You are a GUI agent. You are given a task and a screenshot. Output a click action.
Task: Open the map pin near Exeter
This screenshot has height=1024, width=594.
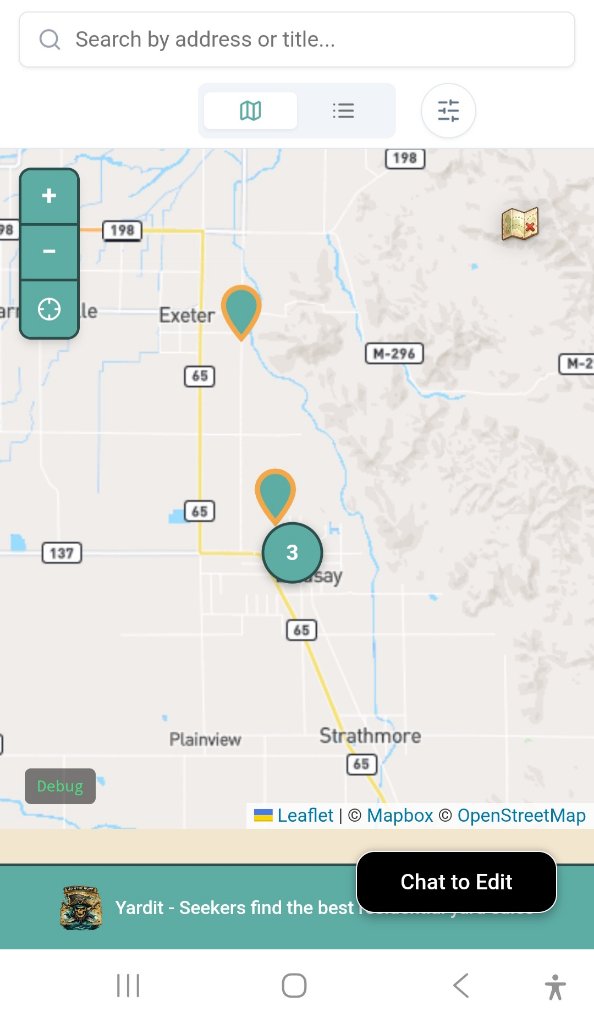pos(241,312)
